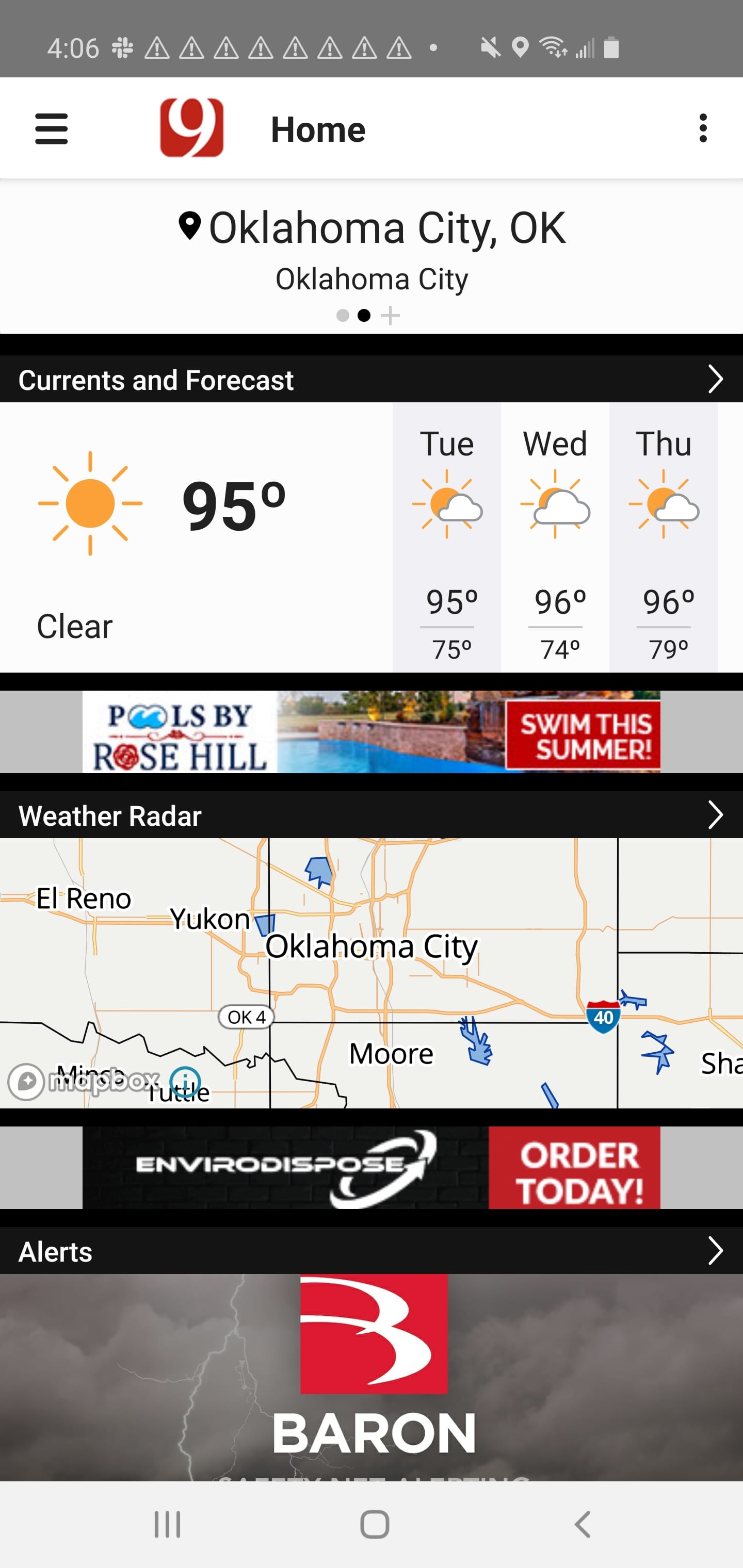Tap Oklahoma City label on the radar map
743x1568 pixels.
[372, 946]
